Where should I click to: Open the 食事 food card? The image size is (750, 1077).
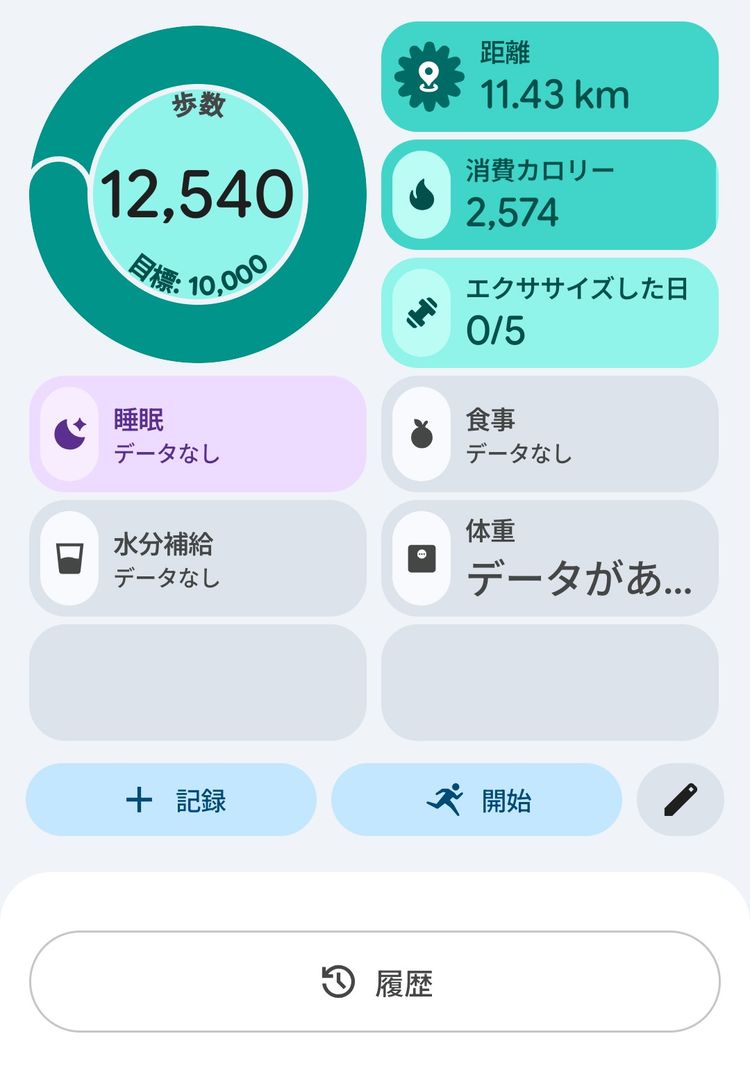click(x=549, y=434)
